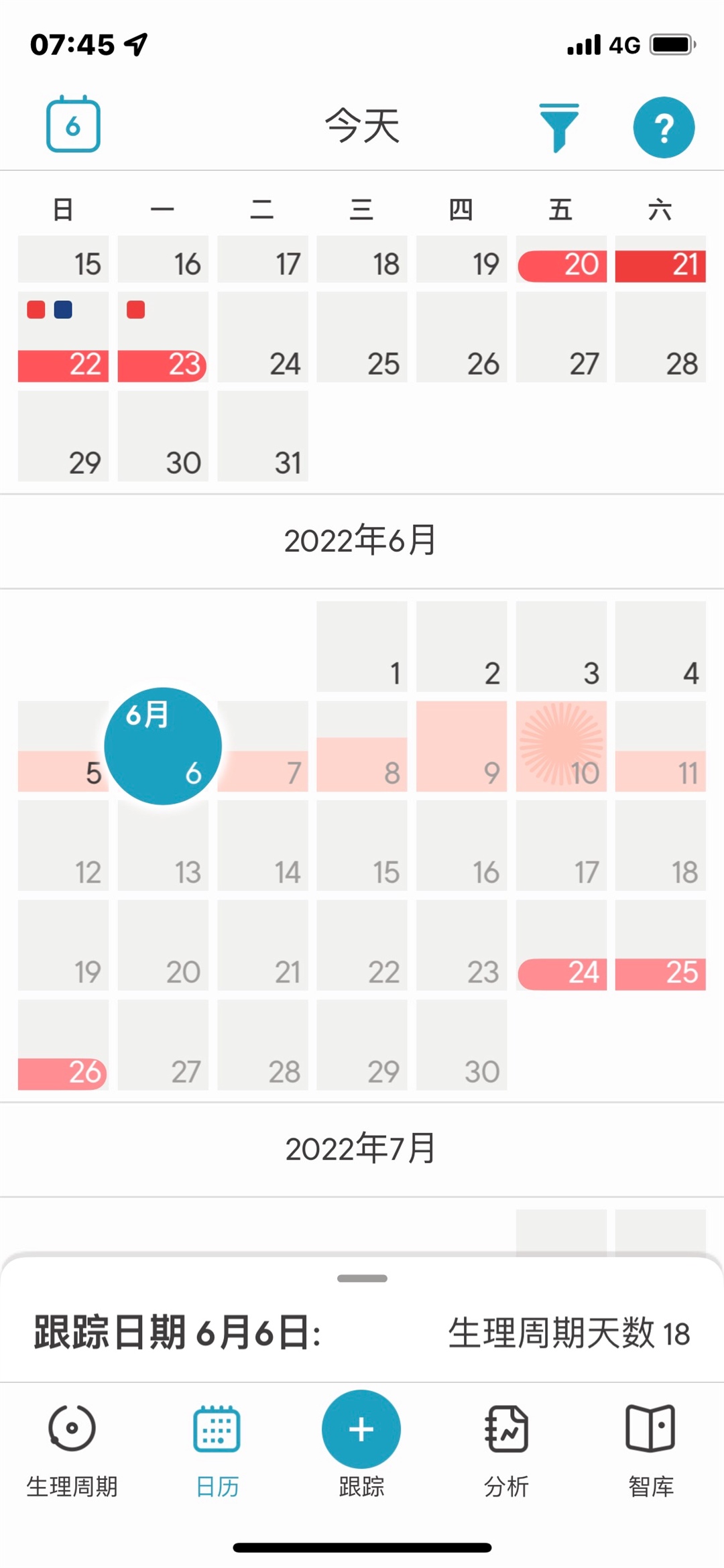Select May 22 with red and blue markers
This screenshot has height=1568, width=724.
63,337
